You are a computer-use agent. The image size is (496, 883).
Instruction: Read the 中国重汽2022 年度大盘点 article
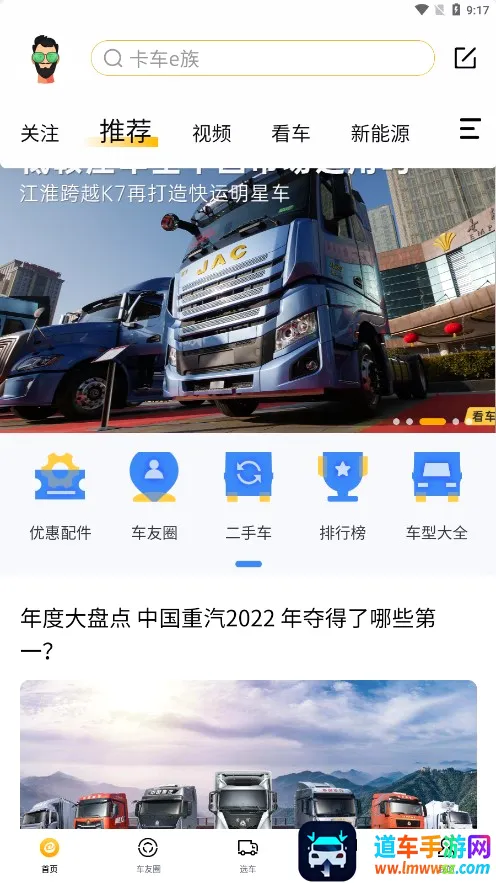pyautogui.click(x=228, y=634)
